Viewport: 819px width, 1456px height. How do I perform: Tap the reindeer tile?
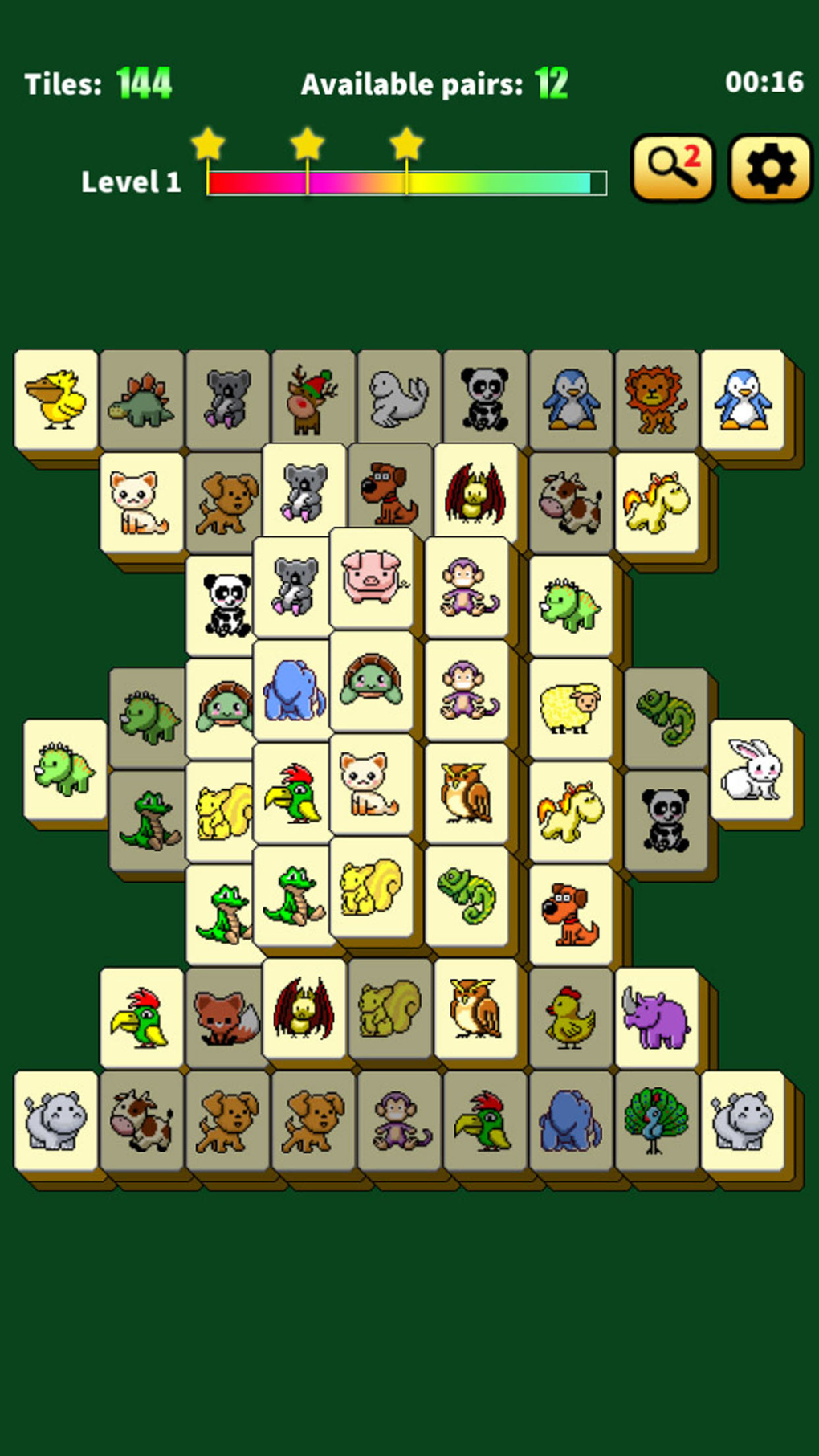(x=313, y=399)
